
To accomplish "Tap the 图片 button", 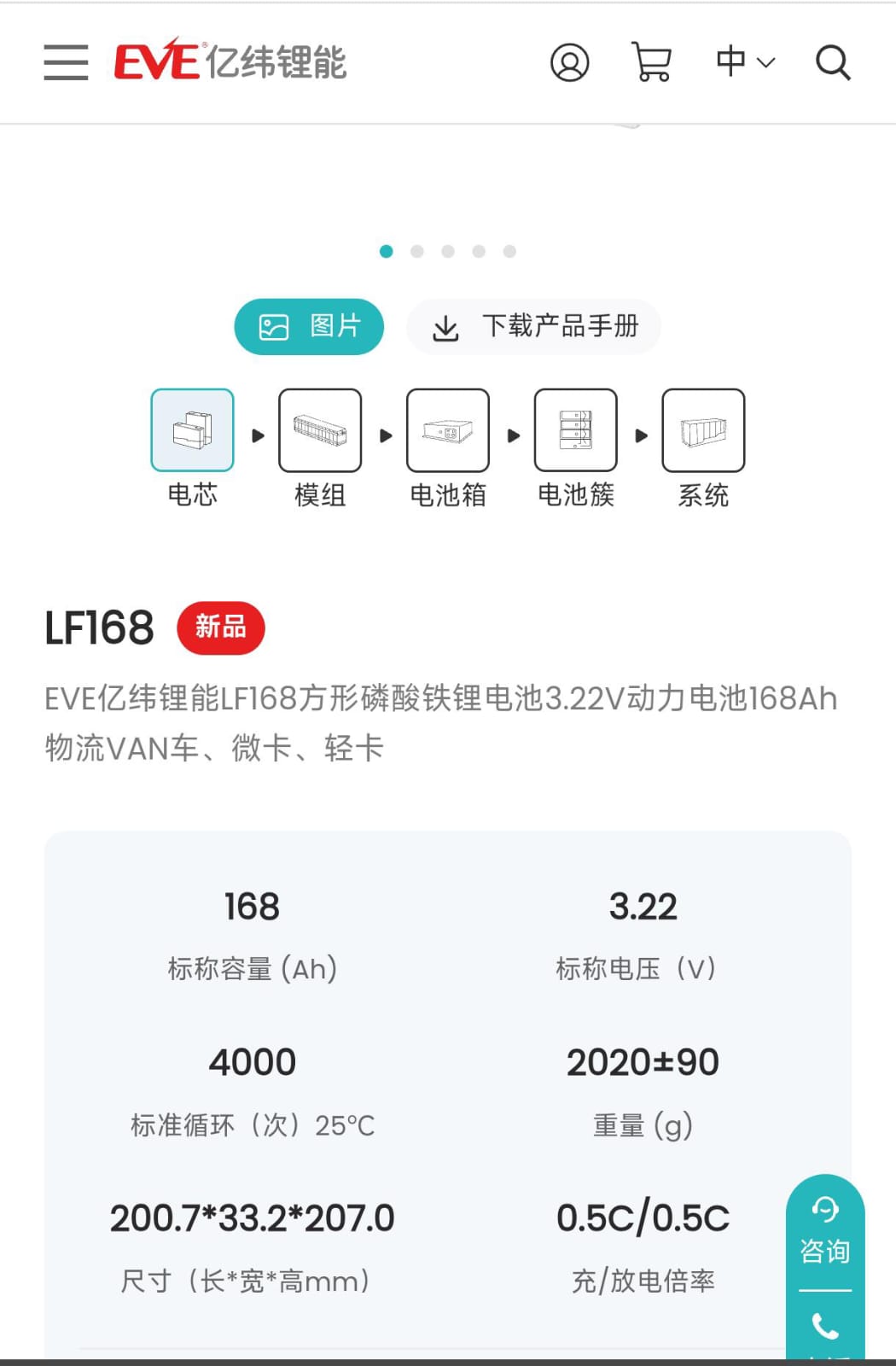I will [309, 327].
